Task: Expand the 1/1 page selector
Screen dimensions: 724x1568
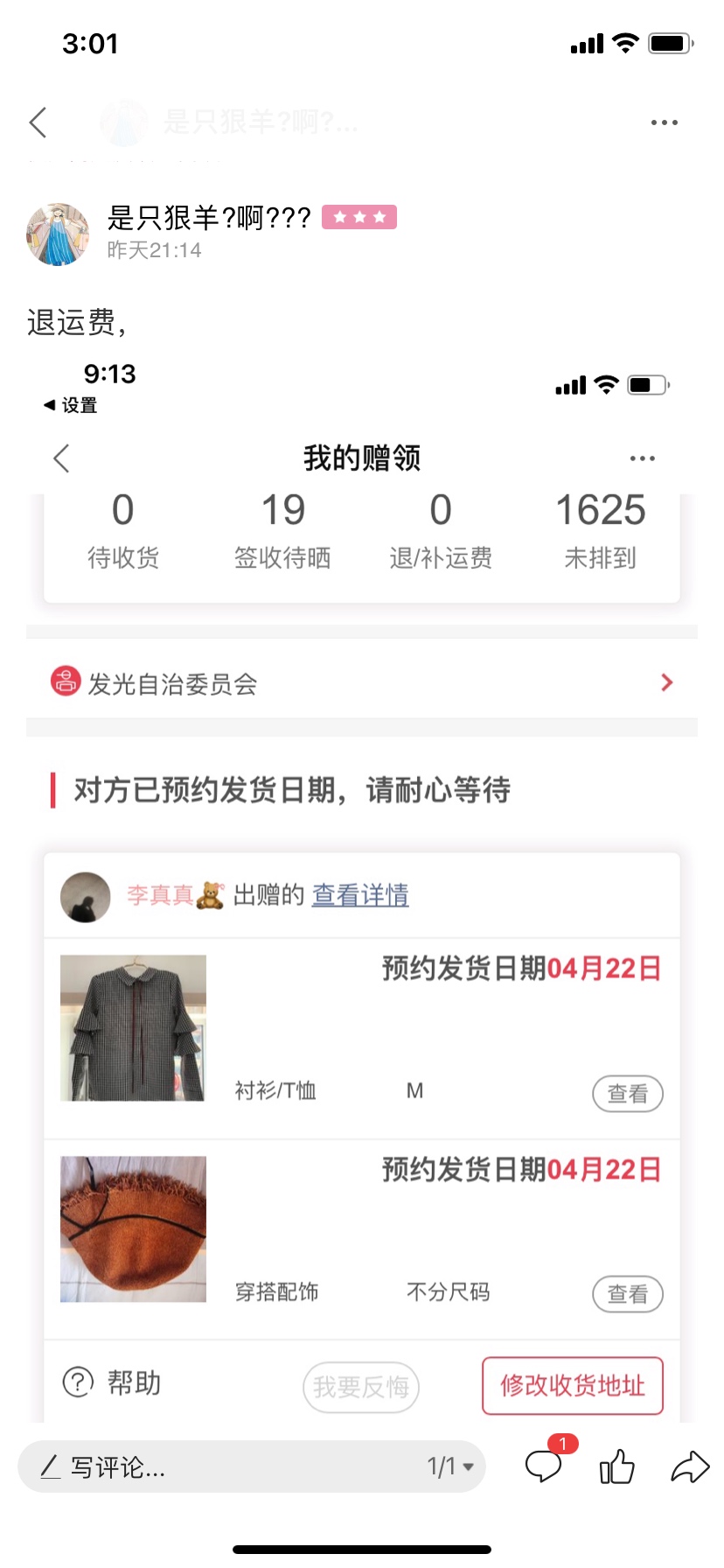Action: tap(449, 1466)
